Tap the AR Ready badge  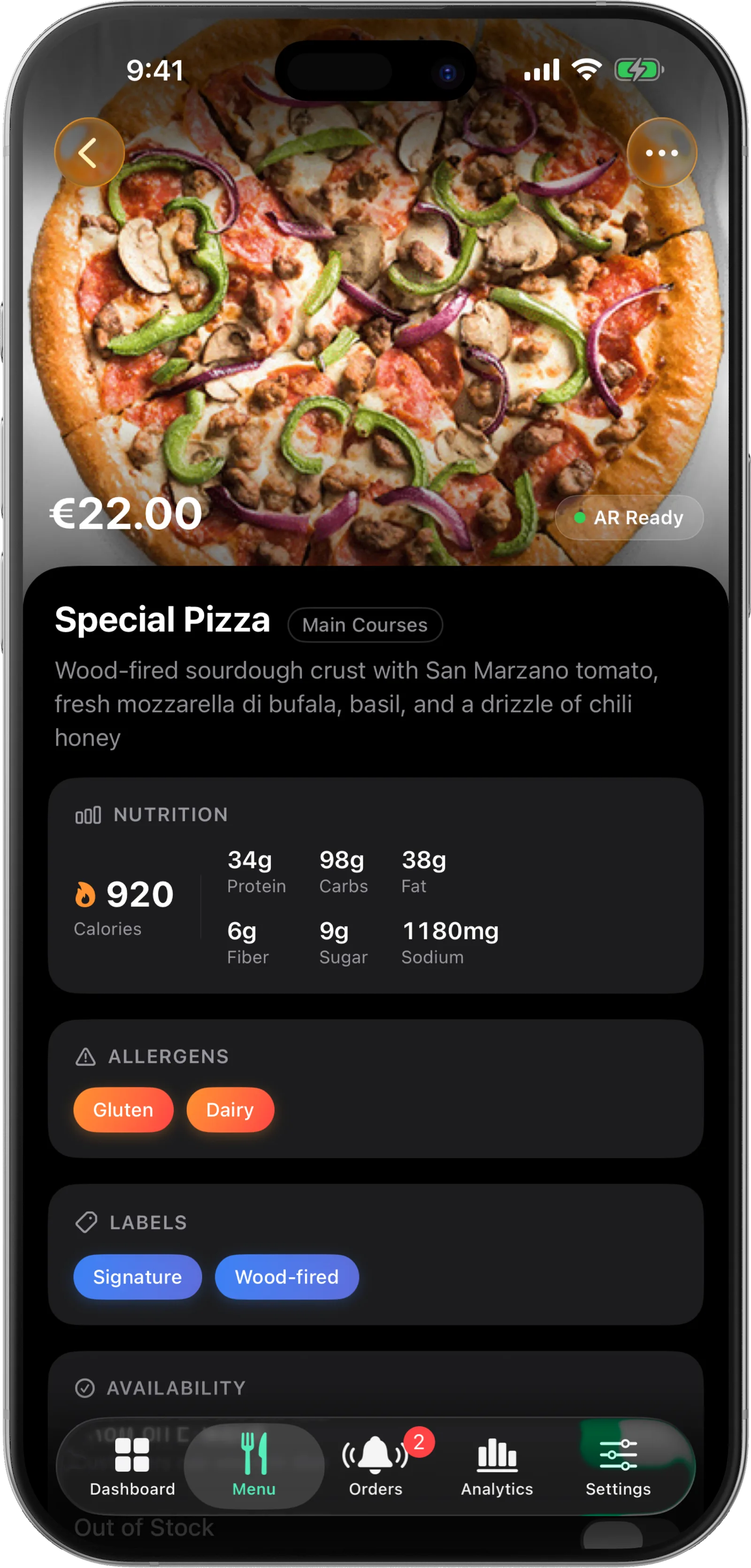point(629,517)
